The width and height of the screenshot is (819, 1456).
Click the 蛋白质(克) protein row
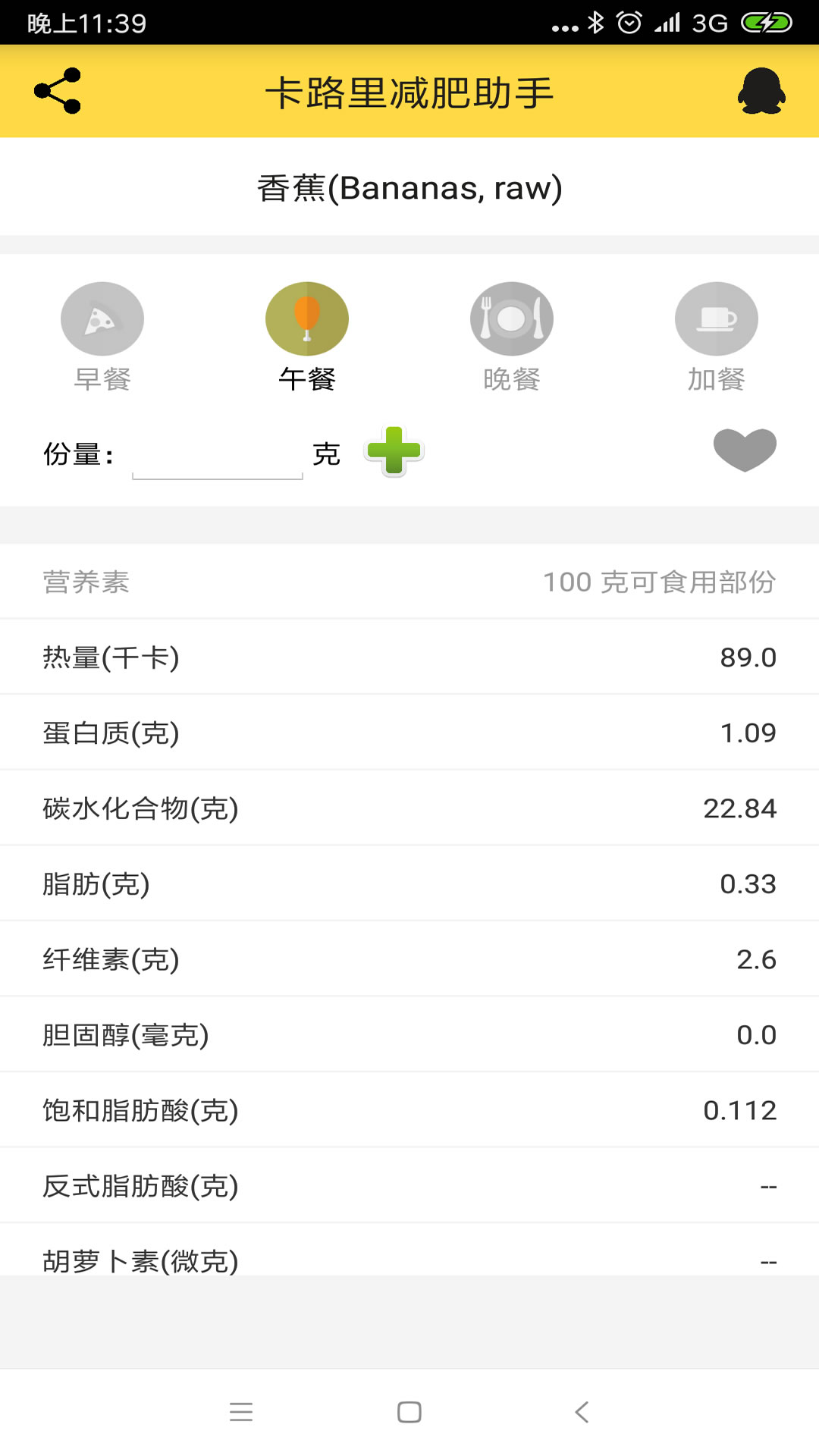pyautogui.click(x=409, y=732)
